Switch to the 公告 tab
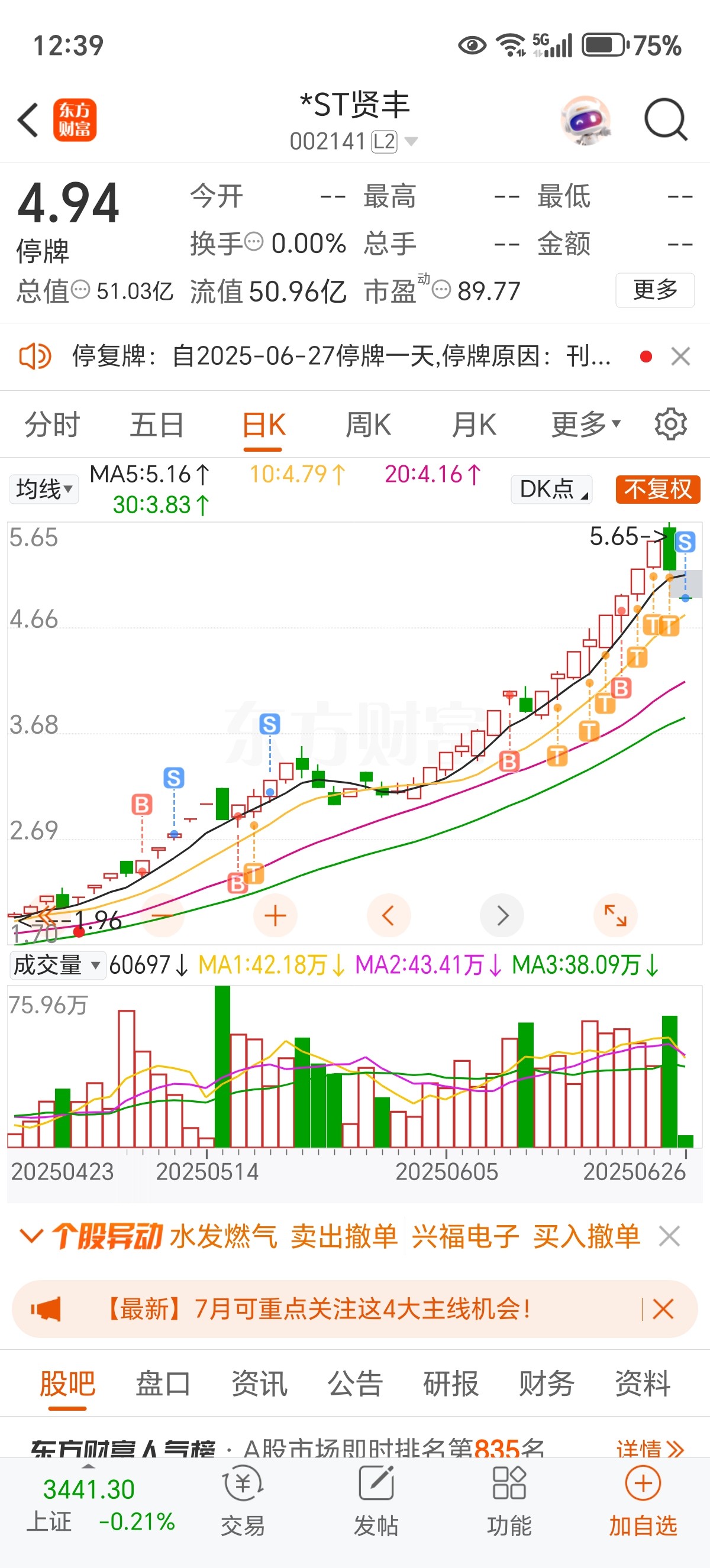710x1568 pixels. click(355, 1383)
